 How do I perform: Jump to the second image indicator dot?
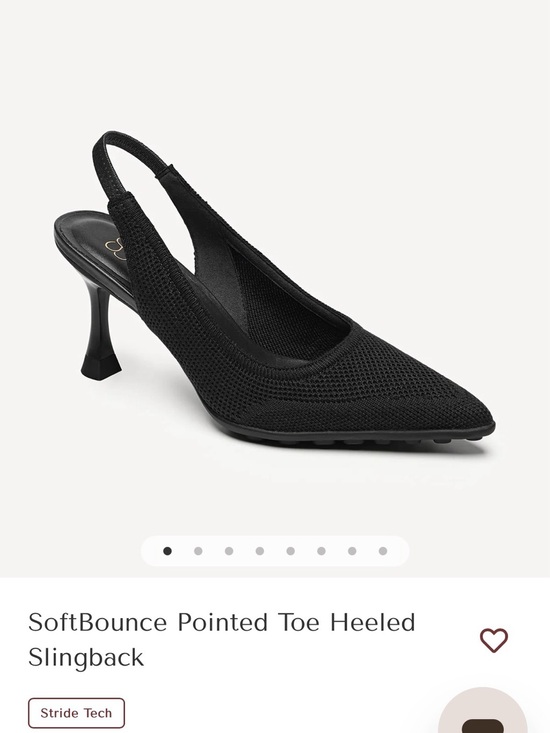[x=198, y=551]
